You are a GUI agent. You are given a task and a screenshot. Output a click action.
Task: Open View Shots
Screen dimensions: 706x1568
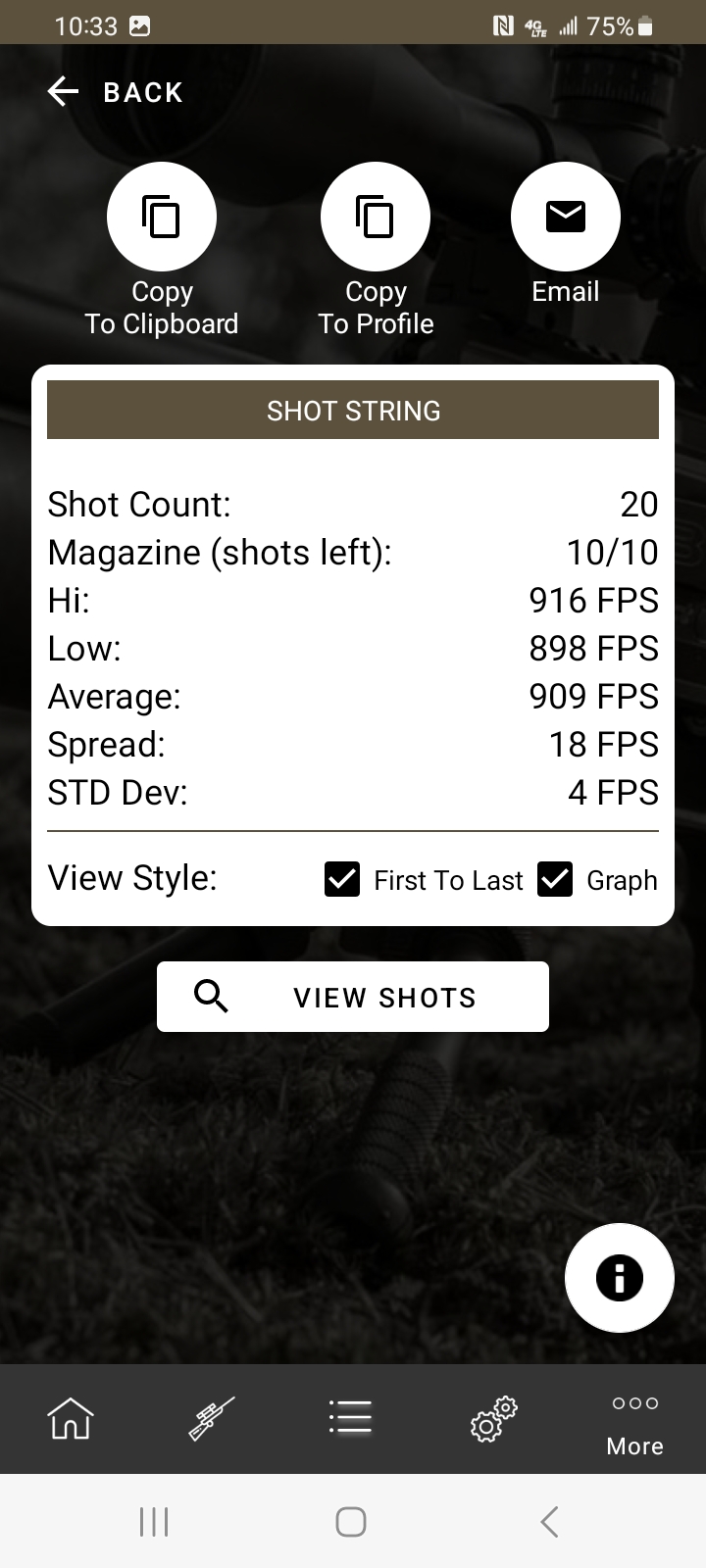[353, 997]
